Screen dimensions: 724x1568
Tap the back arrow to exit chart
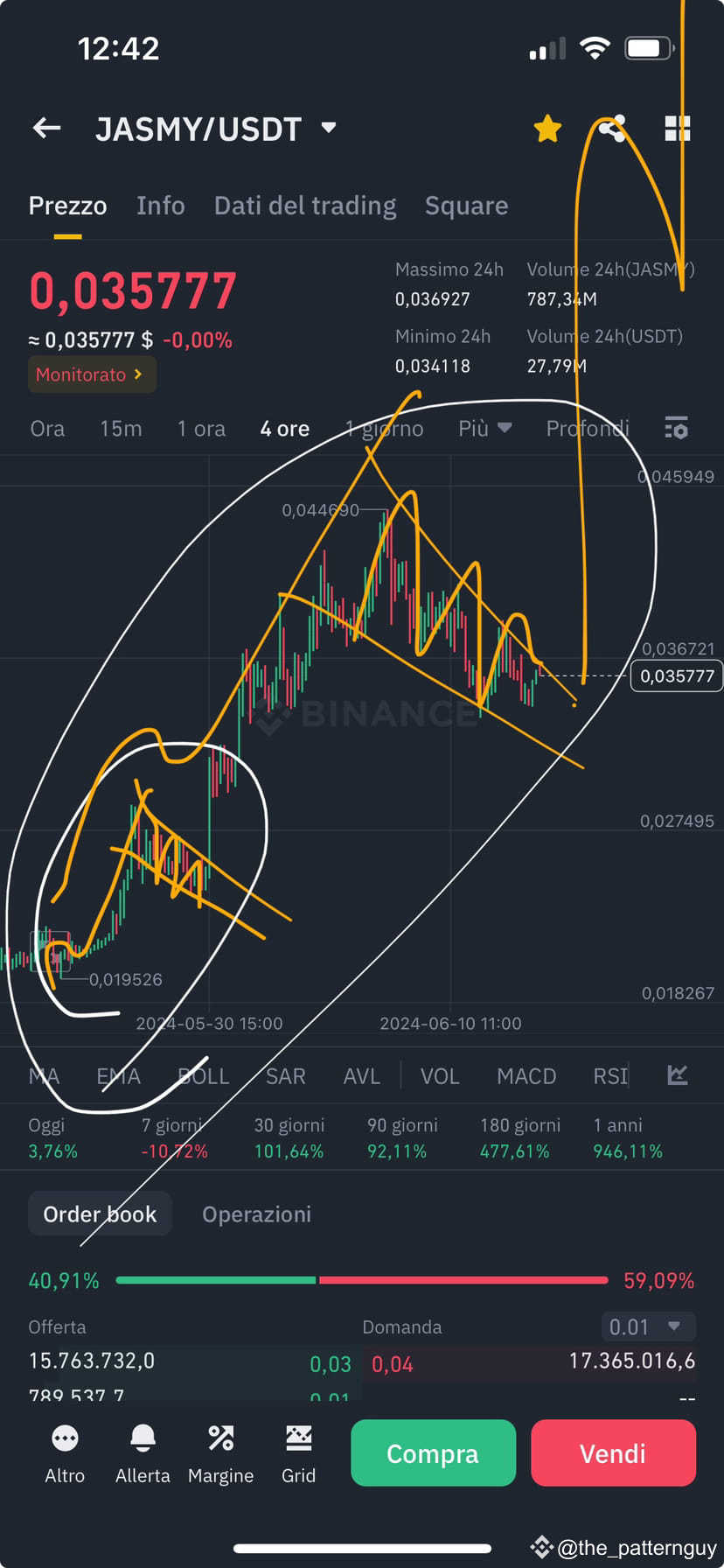tap(45, 128)
